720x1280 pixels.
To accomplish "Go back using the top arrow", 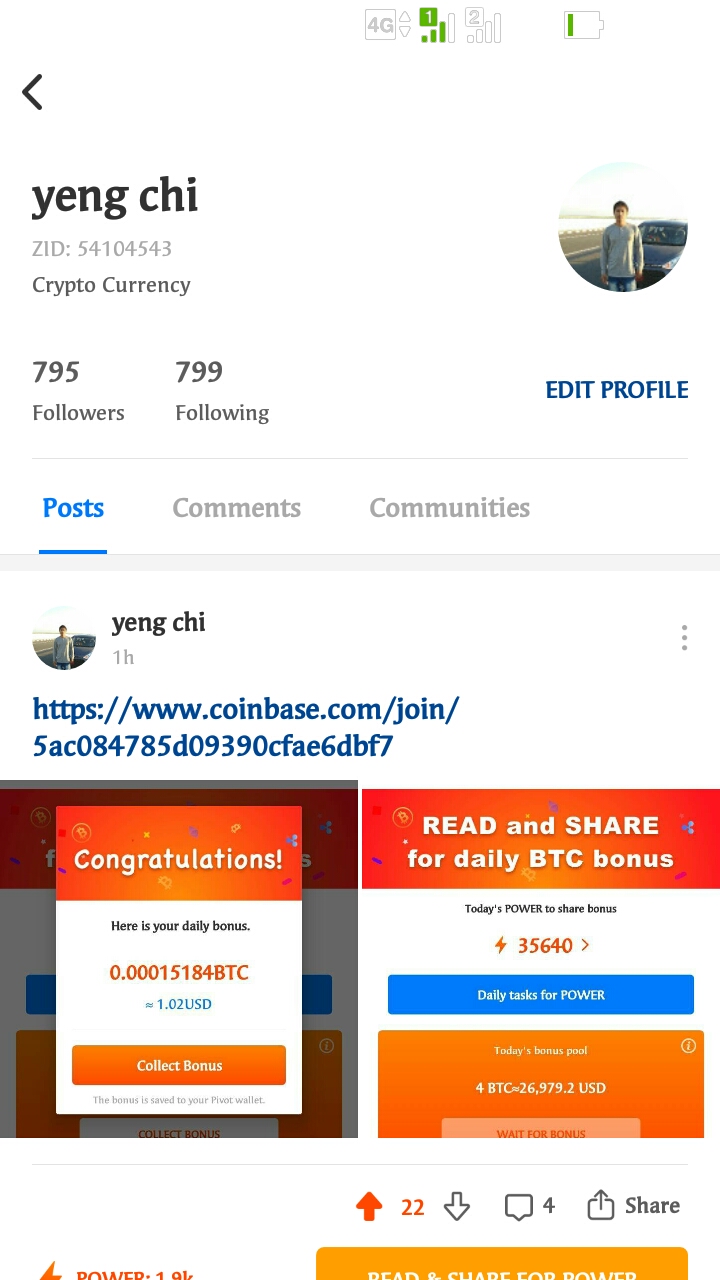I will (x=33, y=92).
